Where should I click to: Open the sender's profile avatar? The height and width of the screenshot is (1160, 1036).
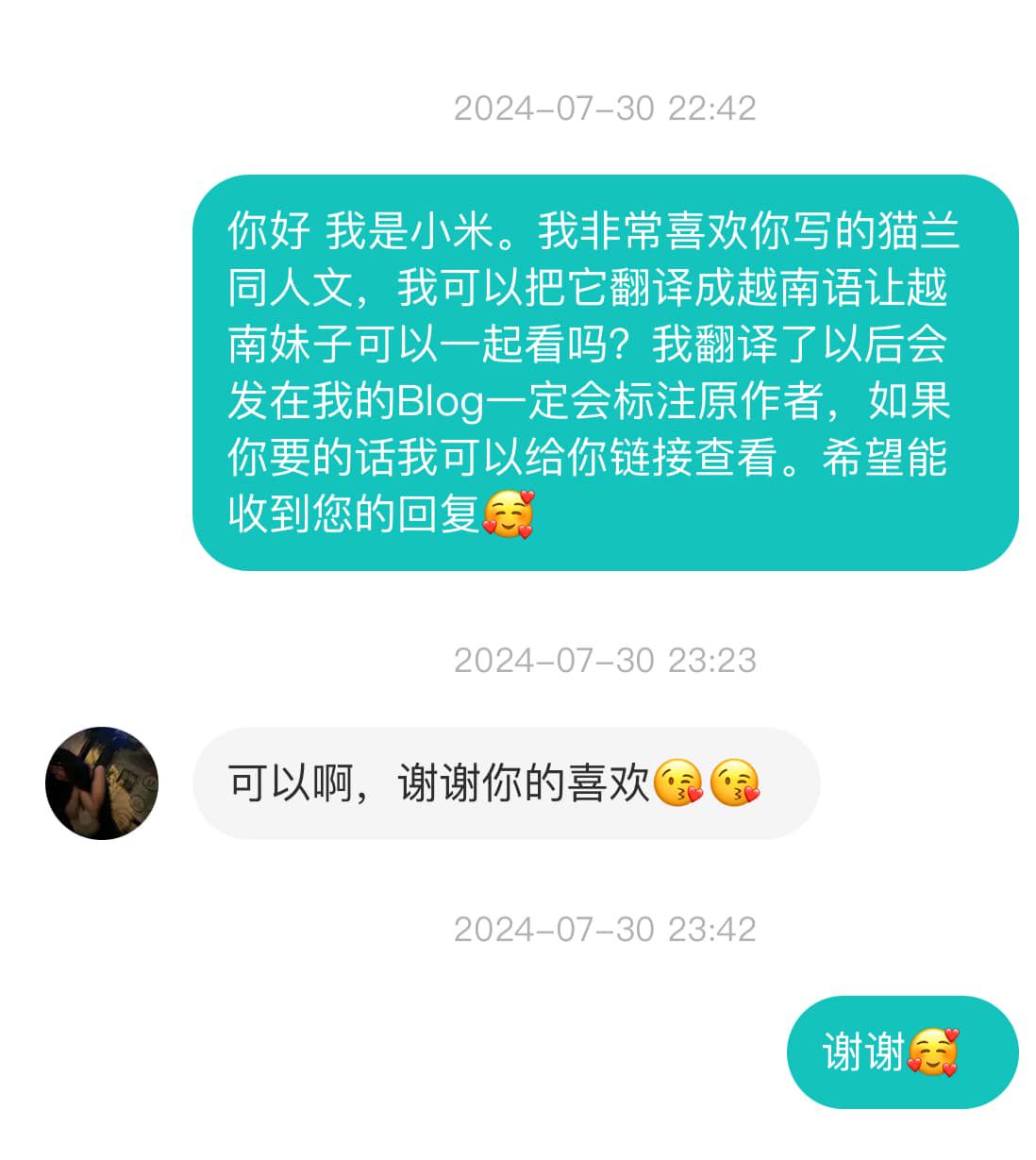click(102, 782)
